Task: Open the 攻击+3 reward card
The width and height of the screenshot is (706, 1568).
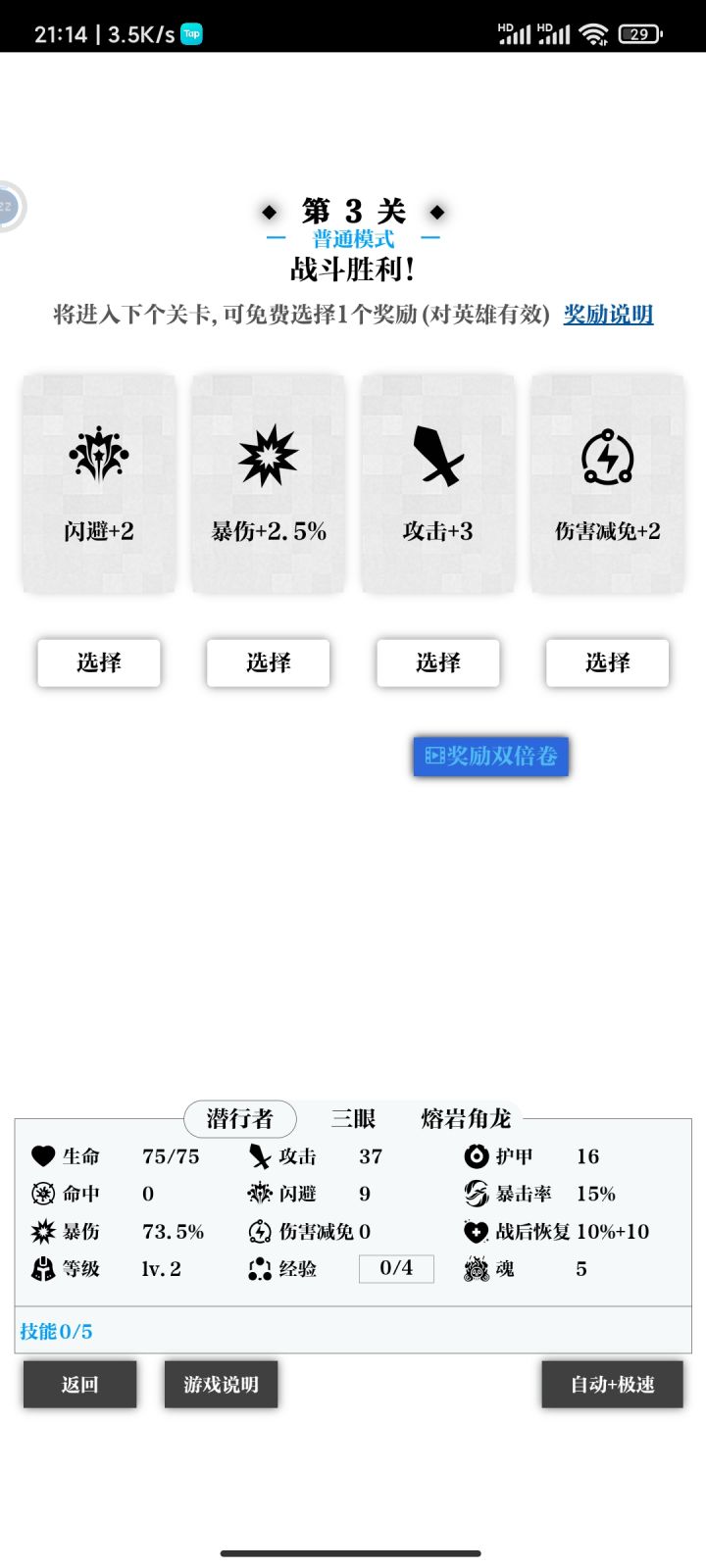Action: [438, 483]
